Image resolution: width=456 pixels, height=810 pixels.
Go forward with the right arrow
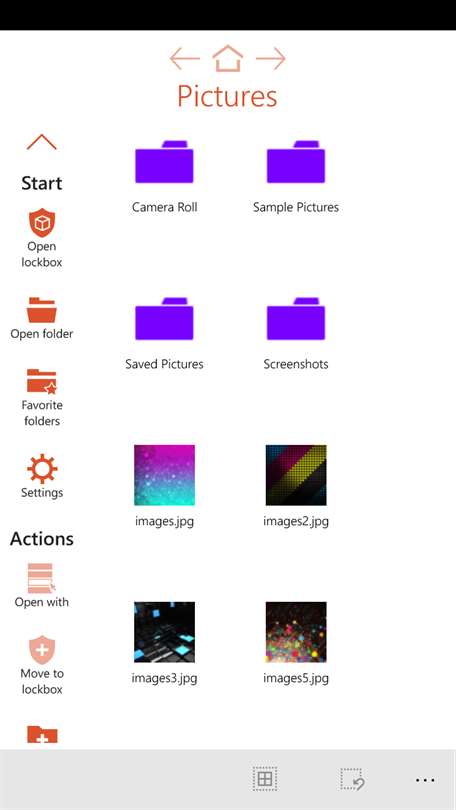point(271,58)
